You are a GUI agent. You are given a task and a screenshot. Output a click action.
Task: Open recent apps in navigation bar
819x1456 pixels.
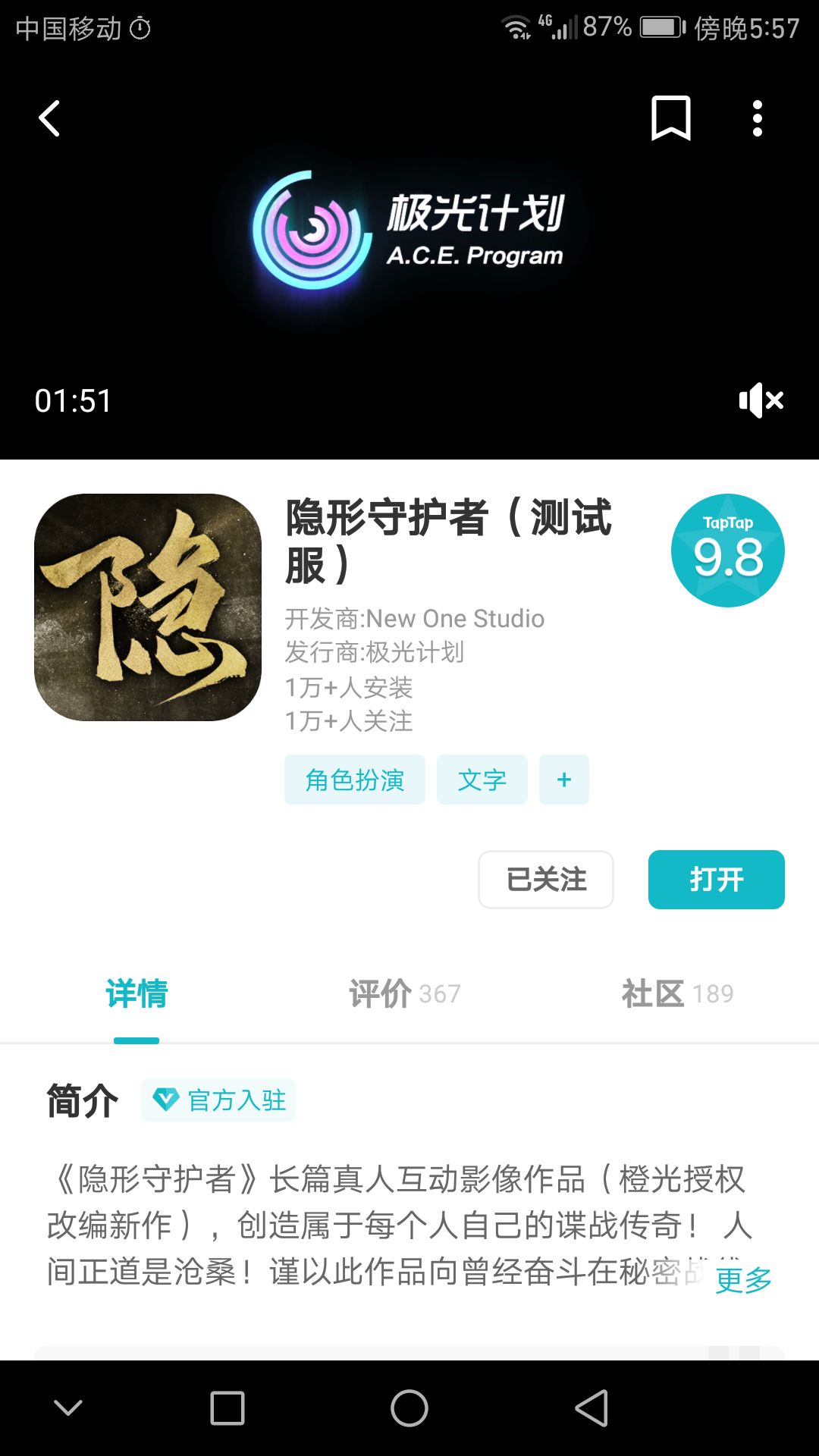[227, 1408]
